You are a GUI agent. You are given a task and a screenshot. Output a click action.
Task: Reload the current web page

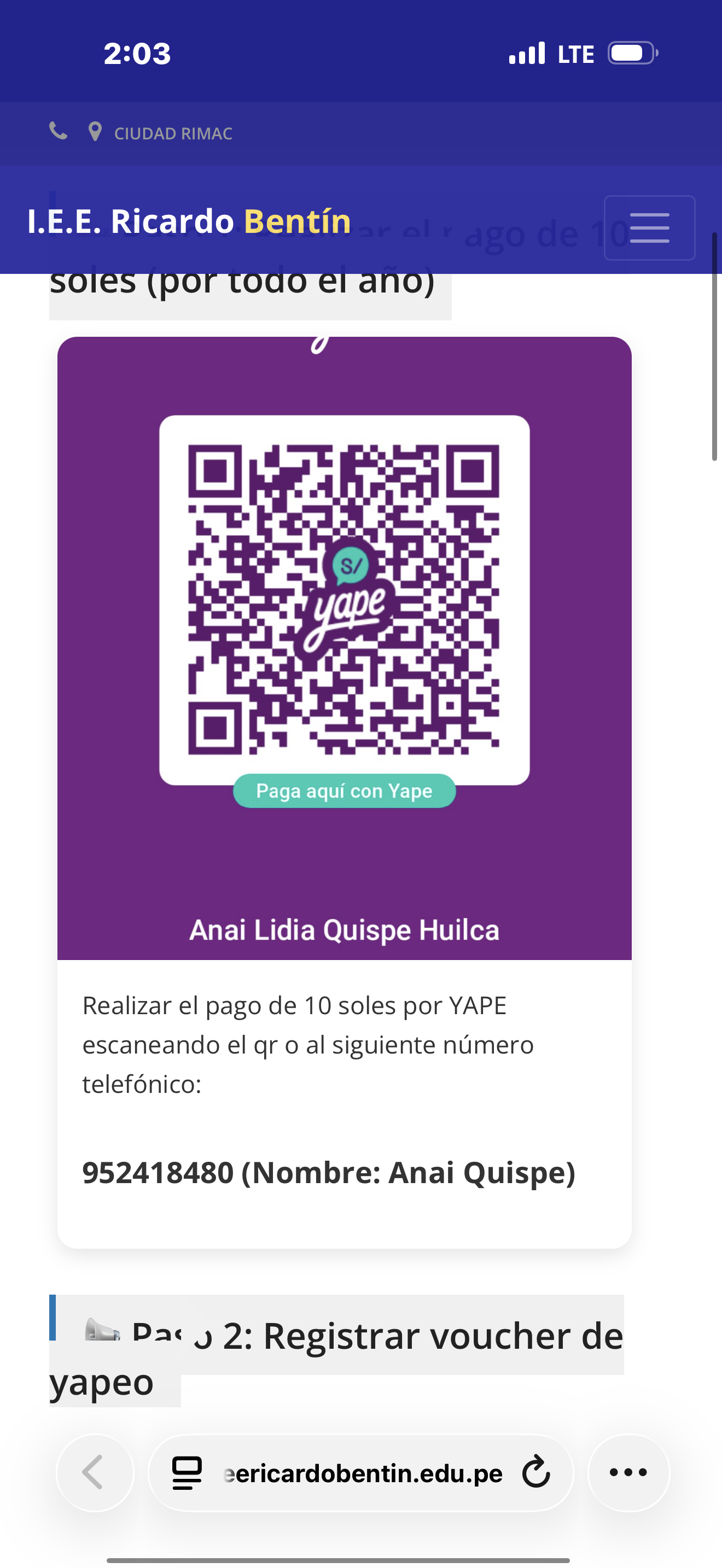click(x=535, y=1472)
